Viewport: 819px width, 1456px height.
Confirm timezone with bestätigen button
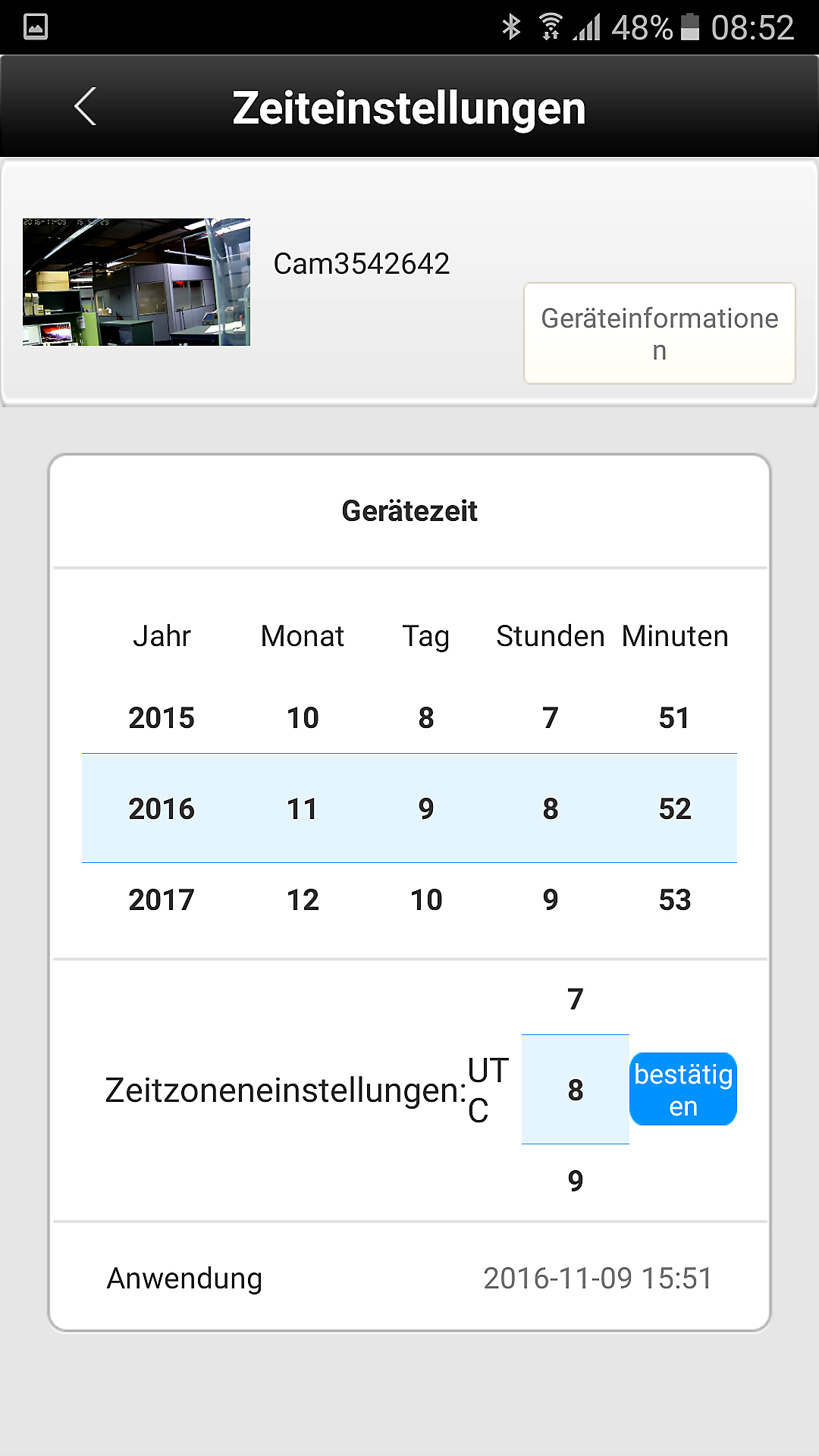pyautogui.click(x=682, y=1090)
